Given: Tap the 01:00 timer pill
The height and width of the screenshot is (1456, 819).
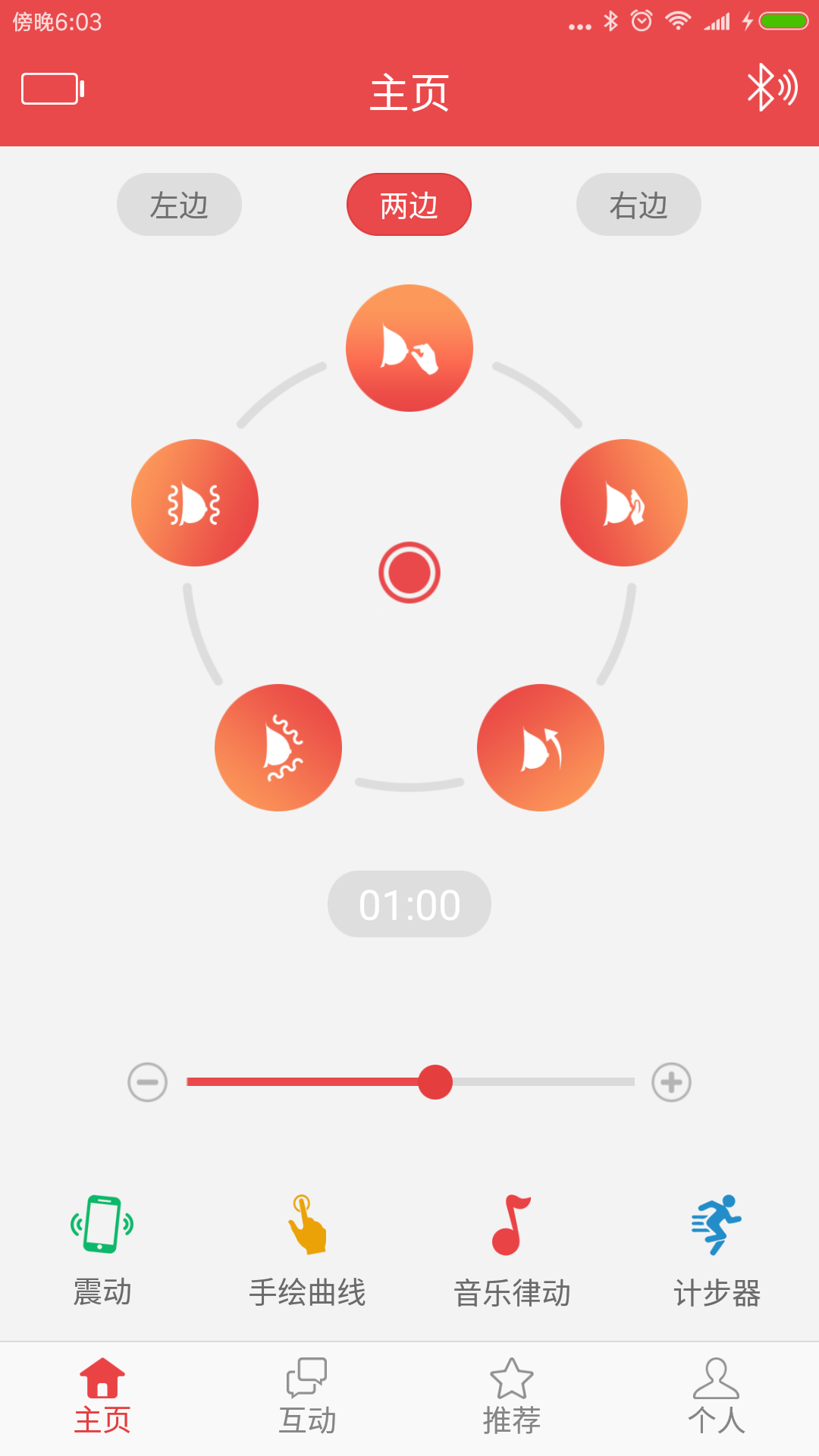Looking at the screenshot, I should [409, 904].
